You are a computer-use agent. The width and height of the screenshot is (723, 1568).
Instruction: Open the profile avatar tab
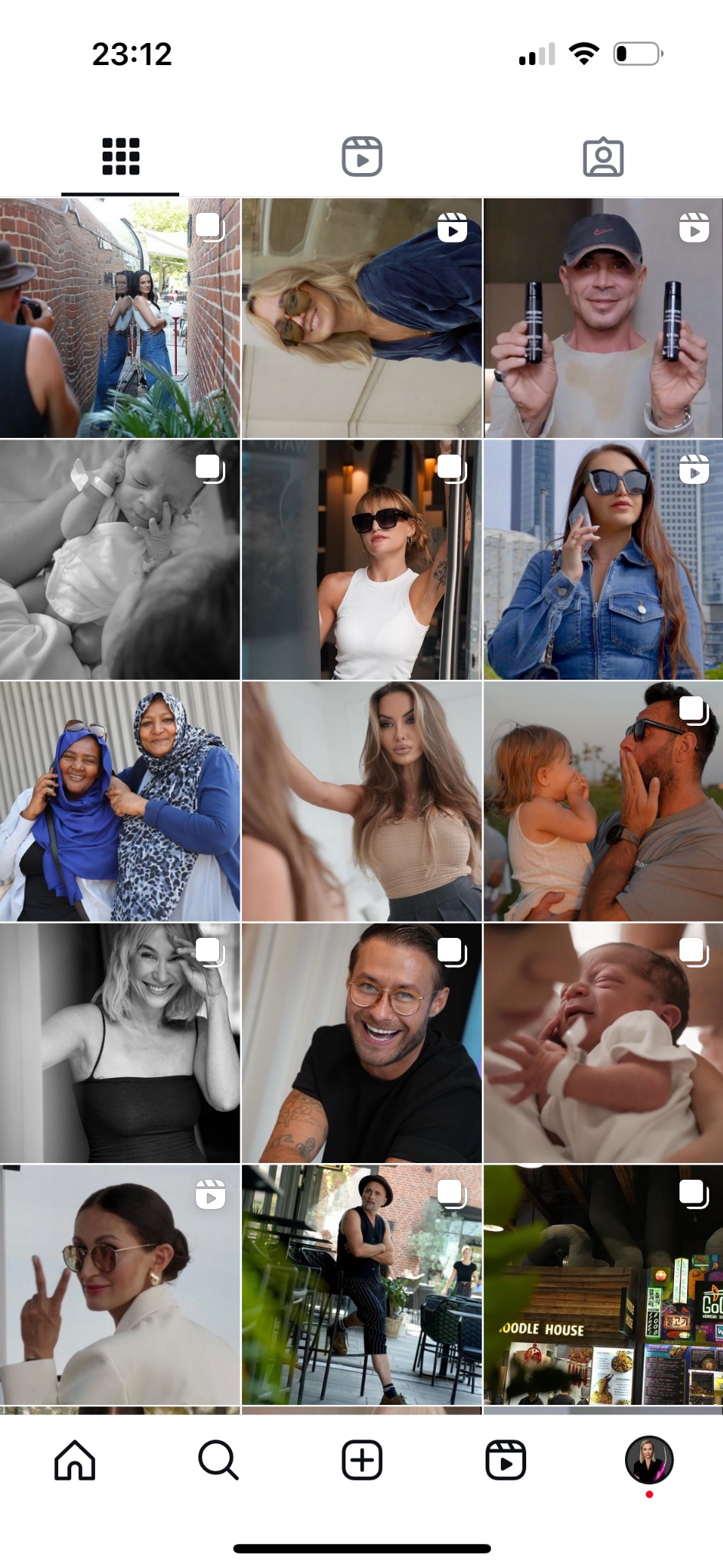[649, 1460]
